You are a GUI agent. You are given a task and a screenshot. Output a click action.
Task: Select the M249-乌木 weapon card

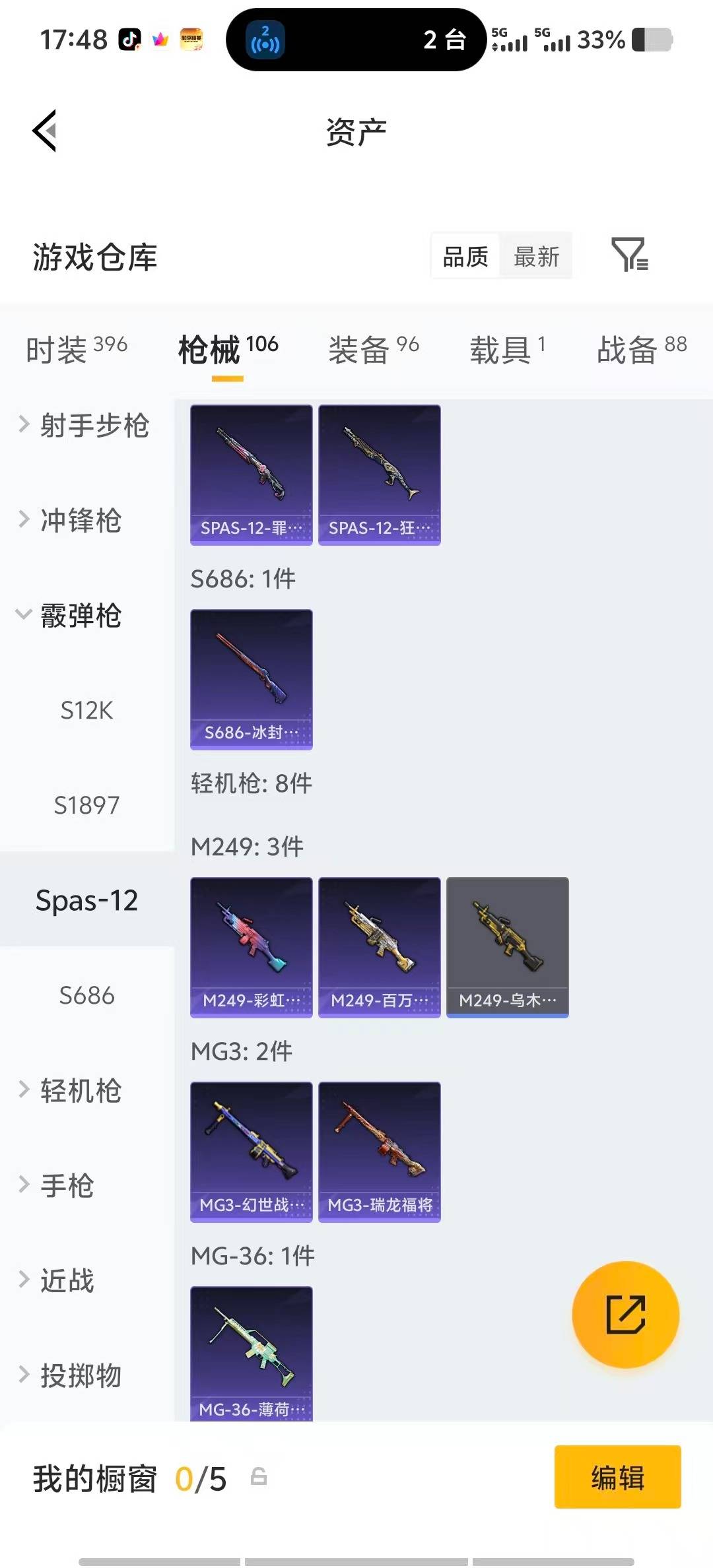pyautogui.click(x=506, y=945)
